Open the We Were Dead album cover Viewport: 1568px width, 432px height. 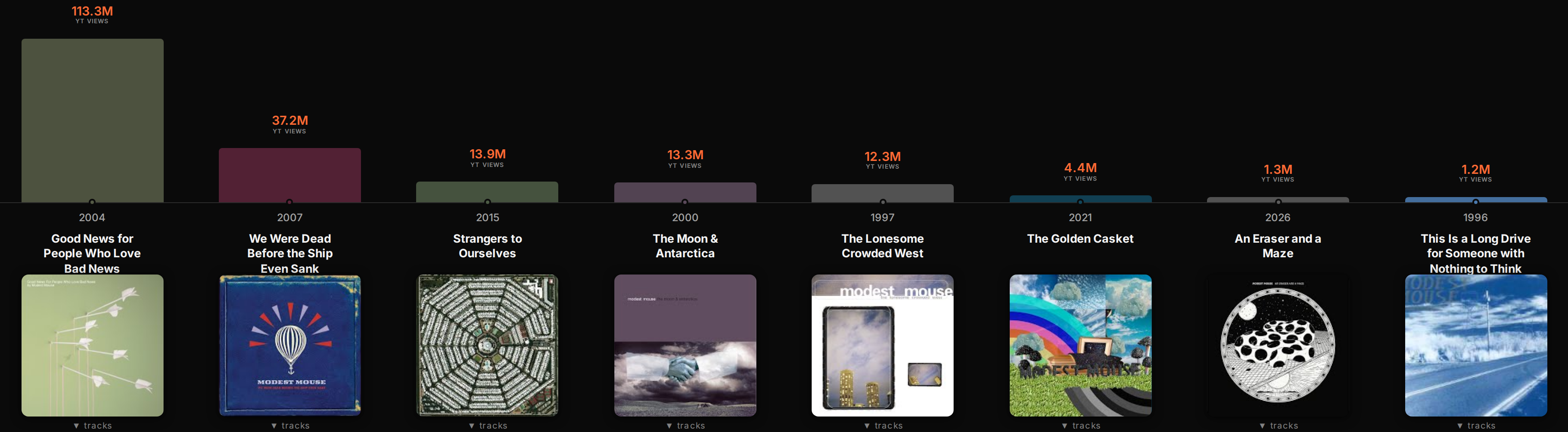[x=290, y=345]
